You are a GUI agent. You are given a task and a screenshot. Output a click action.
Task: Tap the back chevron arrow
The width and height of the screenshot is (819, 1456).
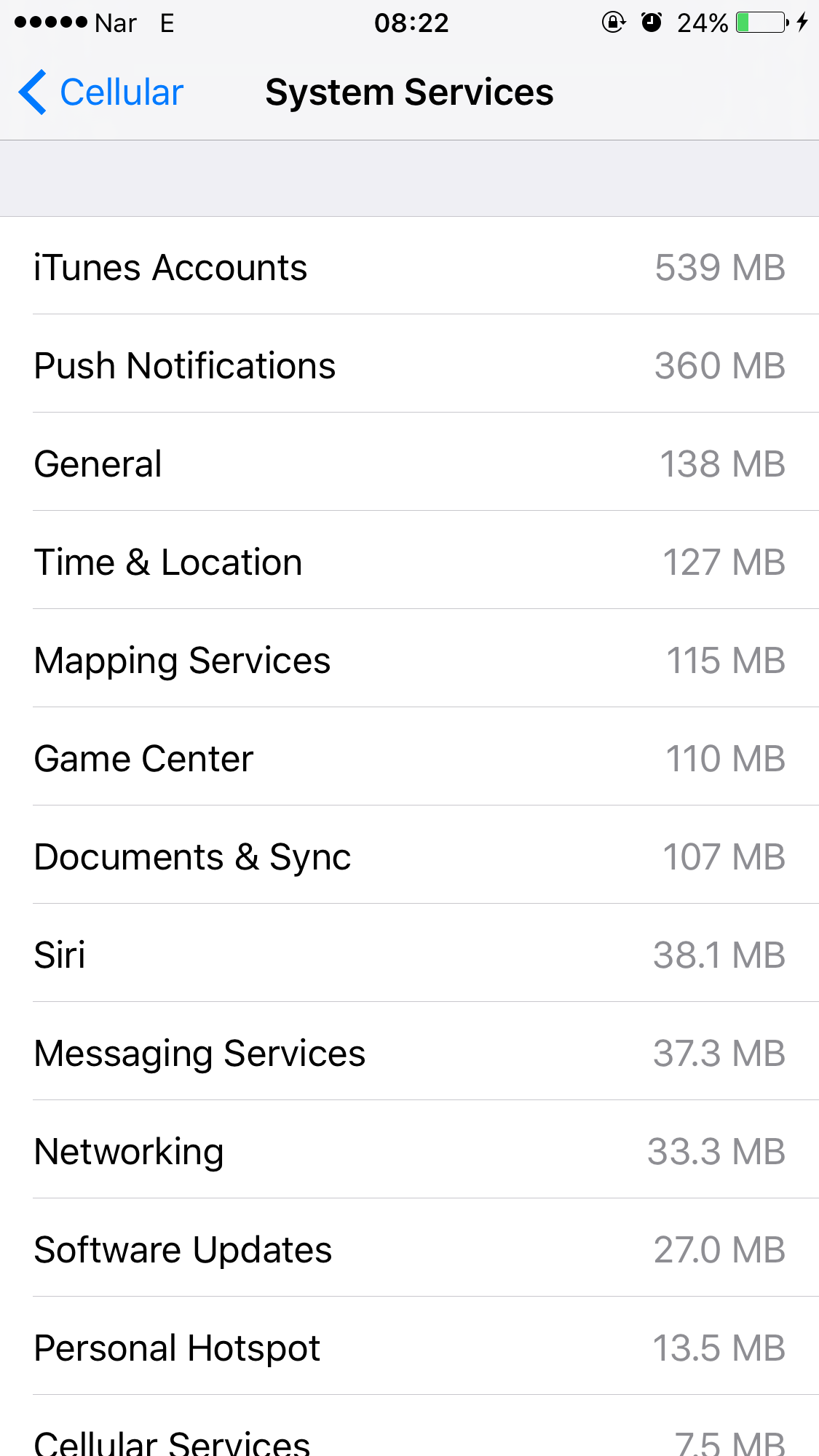pyautogui.click(x=32, y=92)
